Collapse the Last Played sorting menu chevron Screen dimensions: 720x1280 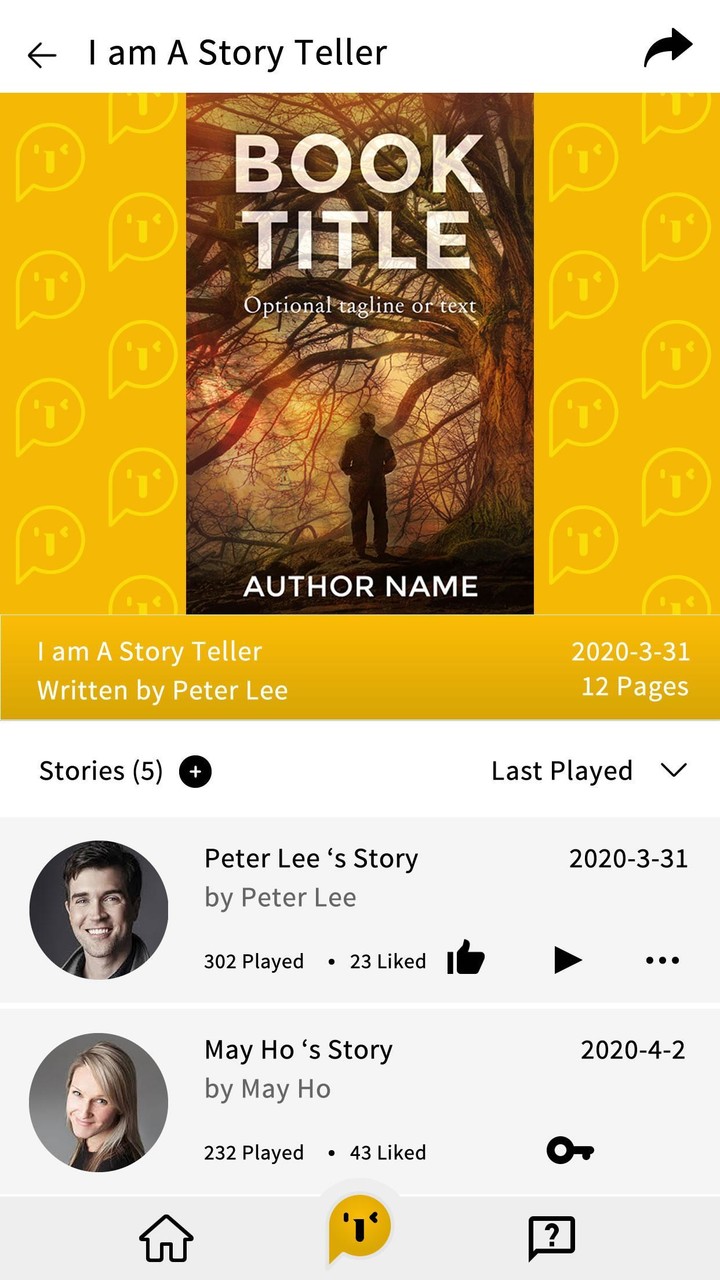[674, 771]
